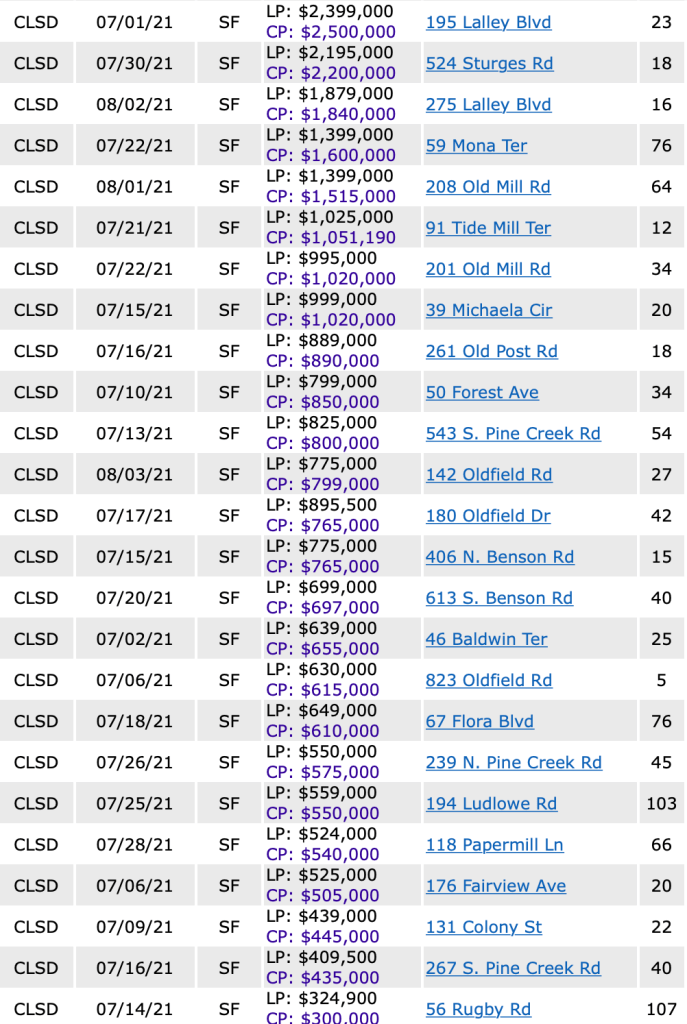View 275 Lalley Blvd property details
687x1024 pixels.
[x=488, y=104]
